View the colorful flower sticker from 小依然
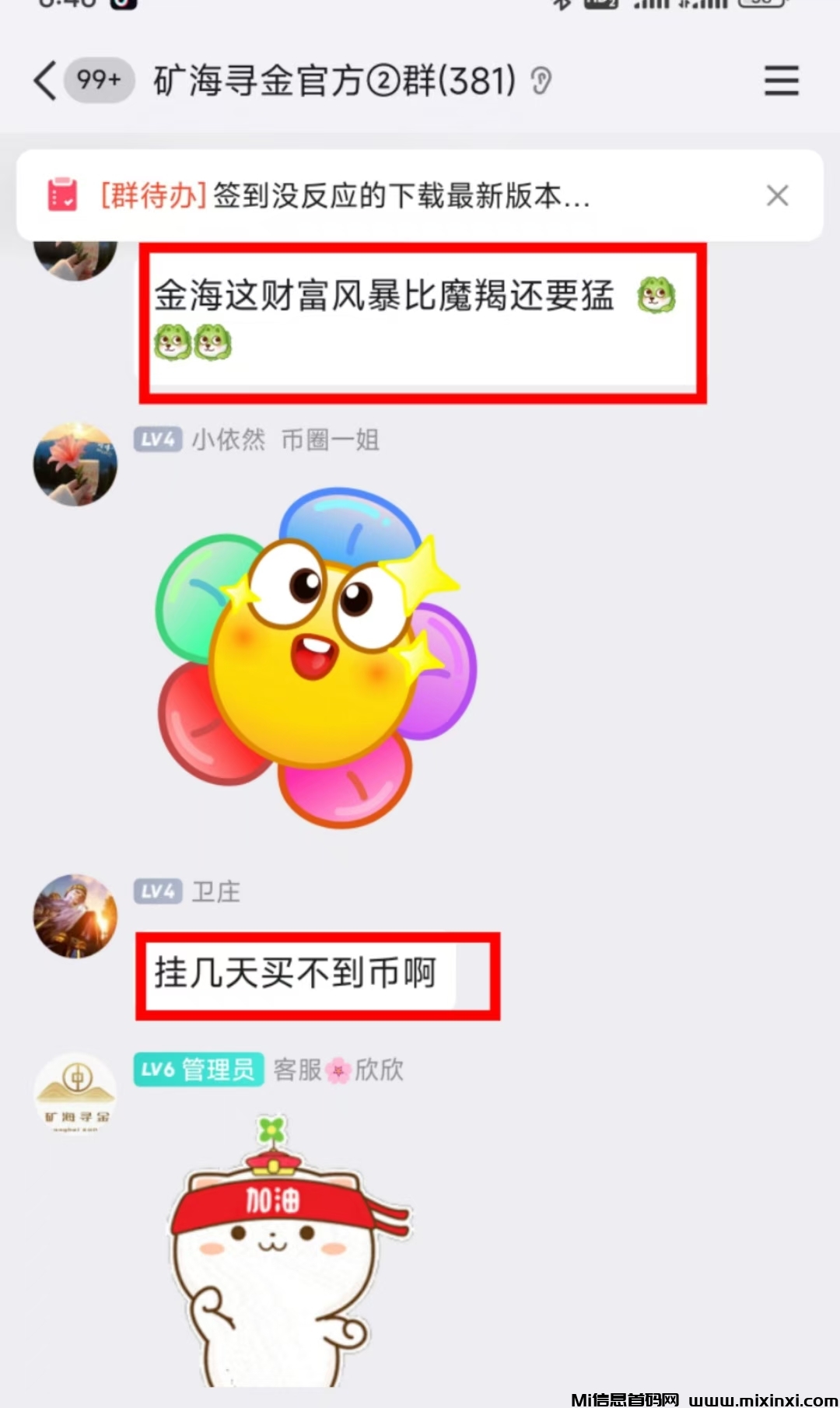This screenshot has height=1408, width=840. pyautogui.click(x=315, y=657)
